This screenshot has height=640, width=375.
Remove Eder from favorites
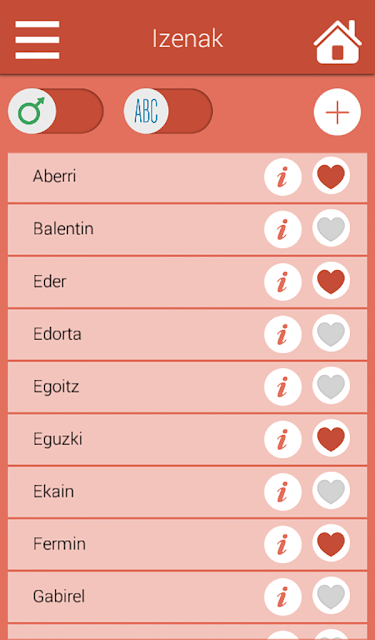pyautogui.click(x=331, y=281)
